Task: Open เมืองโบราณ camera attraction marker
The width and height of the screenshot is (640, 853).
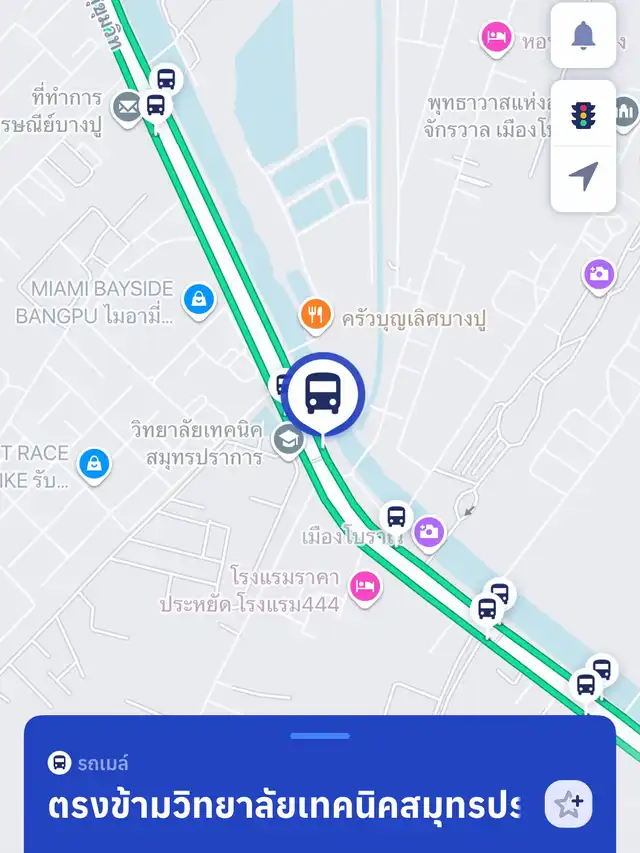Action: (429, 532)
